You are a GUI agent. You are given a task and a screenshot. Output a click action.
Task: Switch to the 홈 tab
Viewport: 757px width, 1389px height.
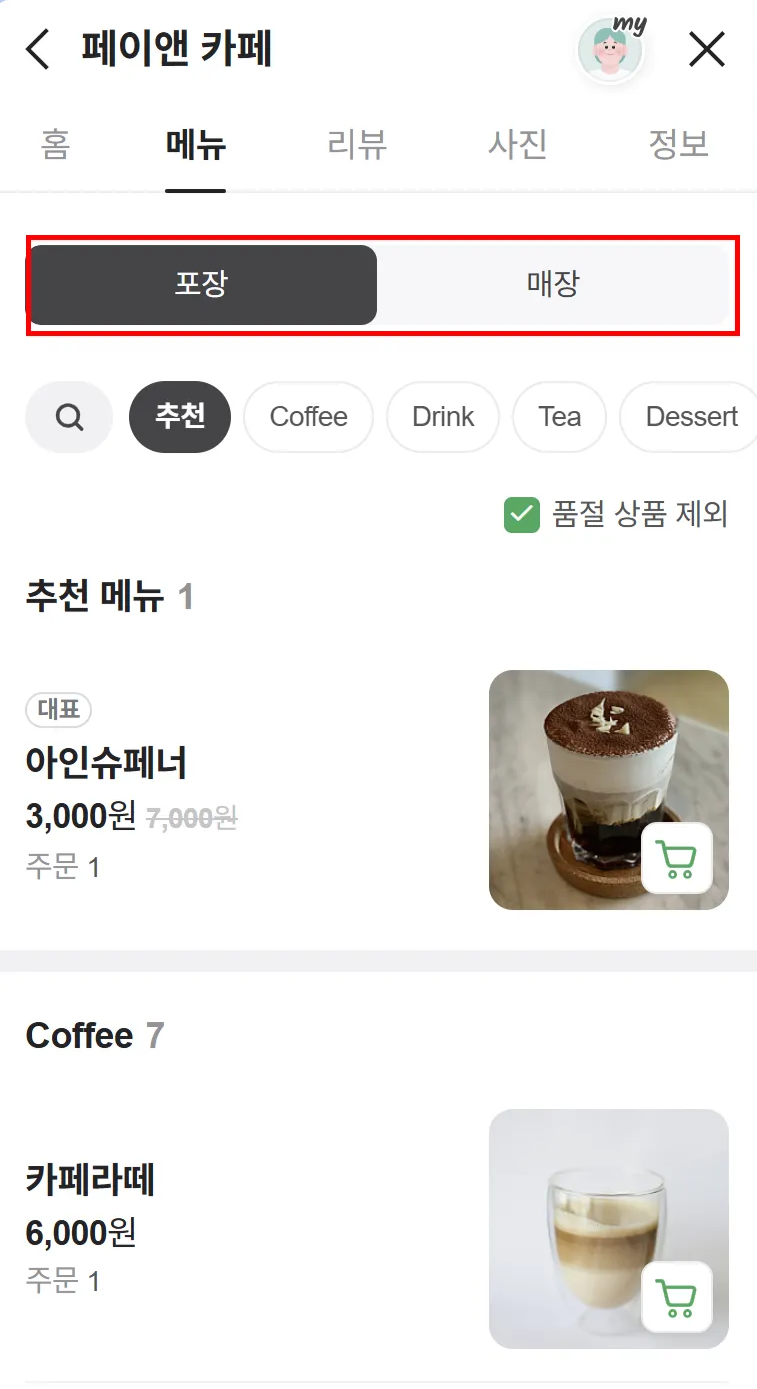click(55, 144)
